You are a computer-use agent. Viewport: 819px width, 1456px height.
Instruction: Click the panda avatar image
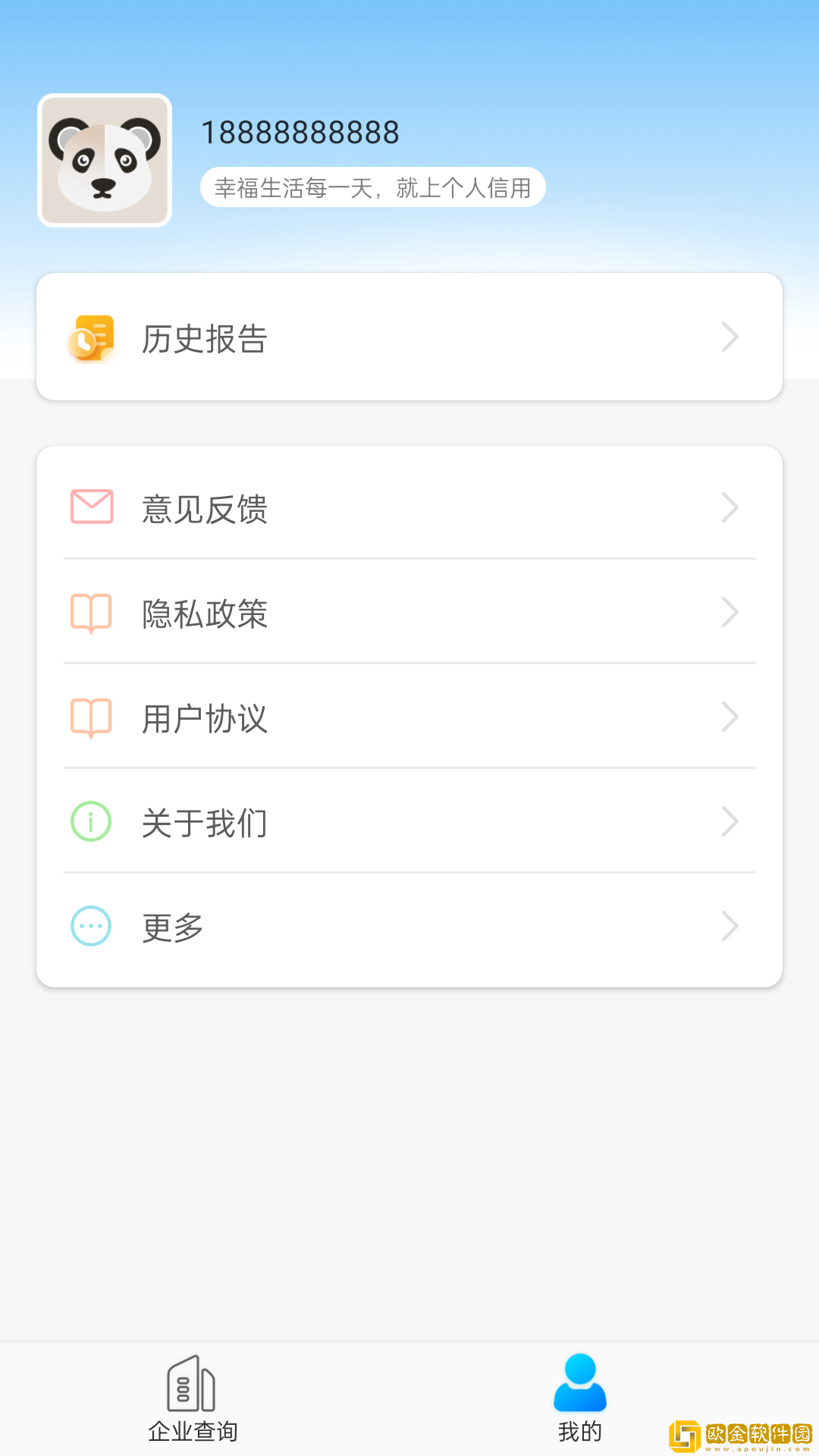pos(105,158)
